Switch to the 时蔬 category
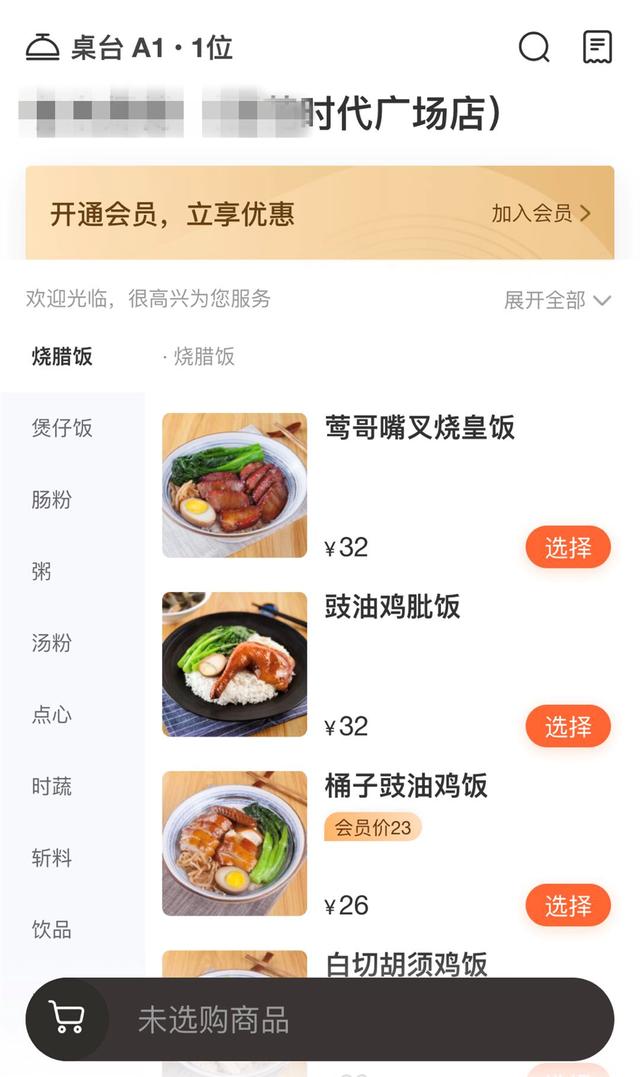 click(x=52, y=786)
